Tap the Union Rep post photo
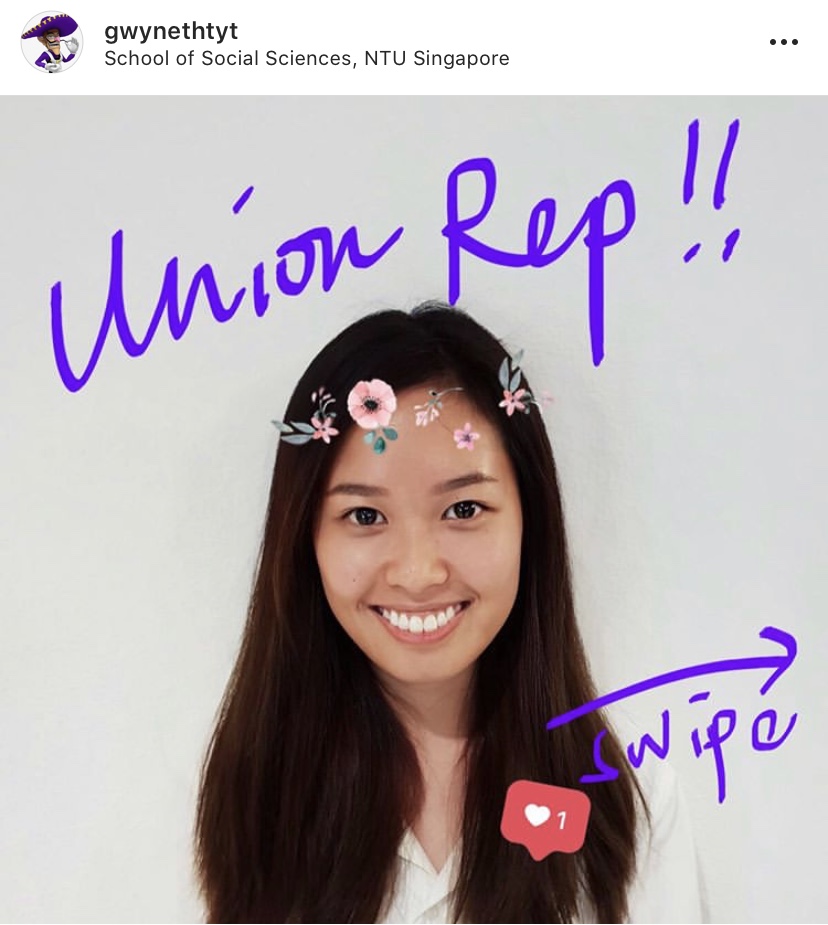This screenshot has width=828, height=925. point(414,510)
